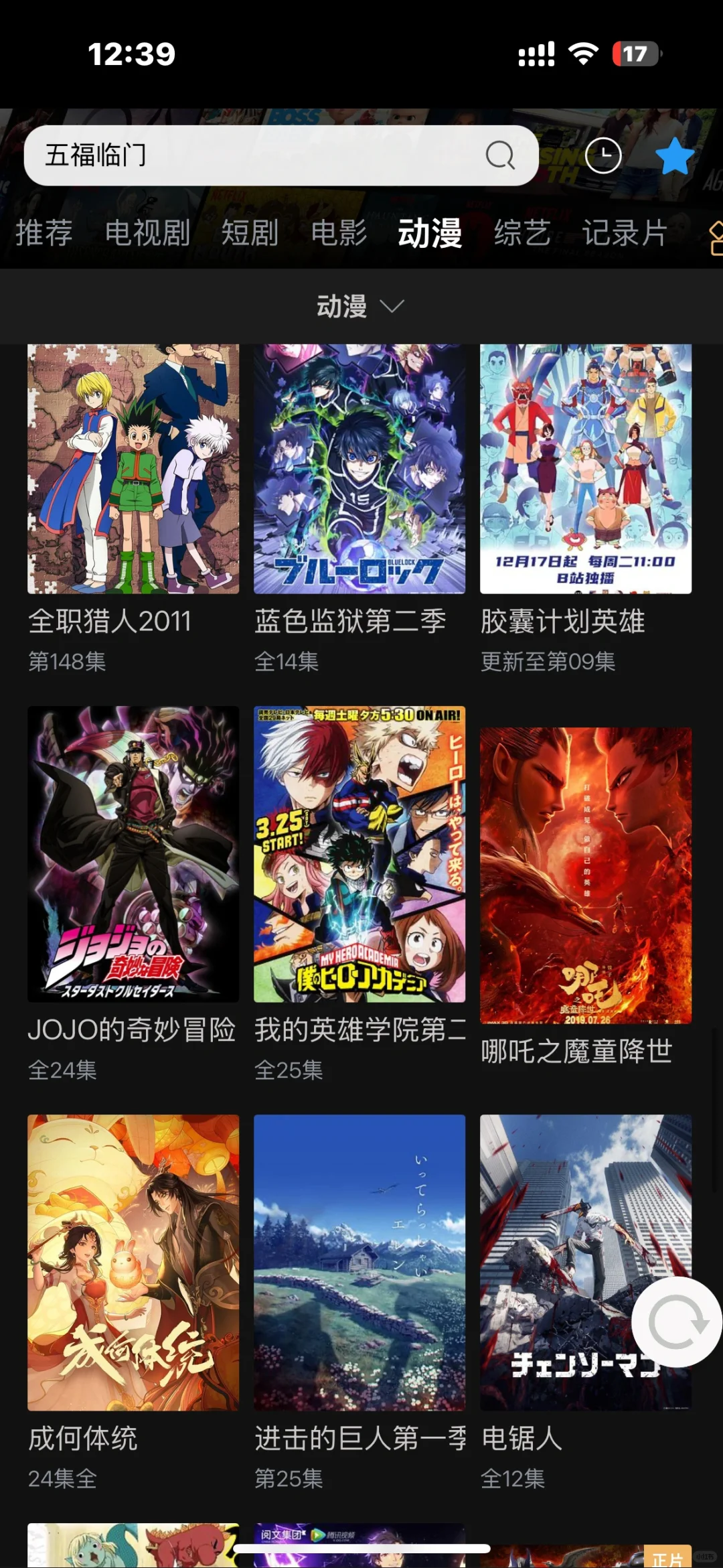
Task: Switch to the 记录片 tab
Action: tap(624, 233)
